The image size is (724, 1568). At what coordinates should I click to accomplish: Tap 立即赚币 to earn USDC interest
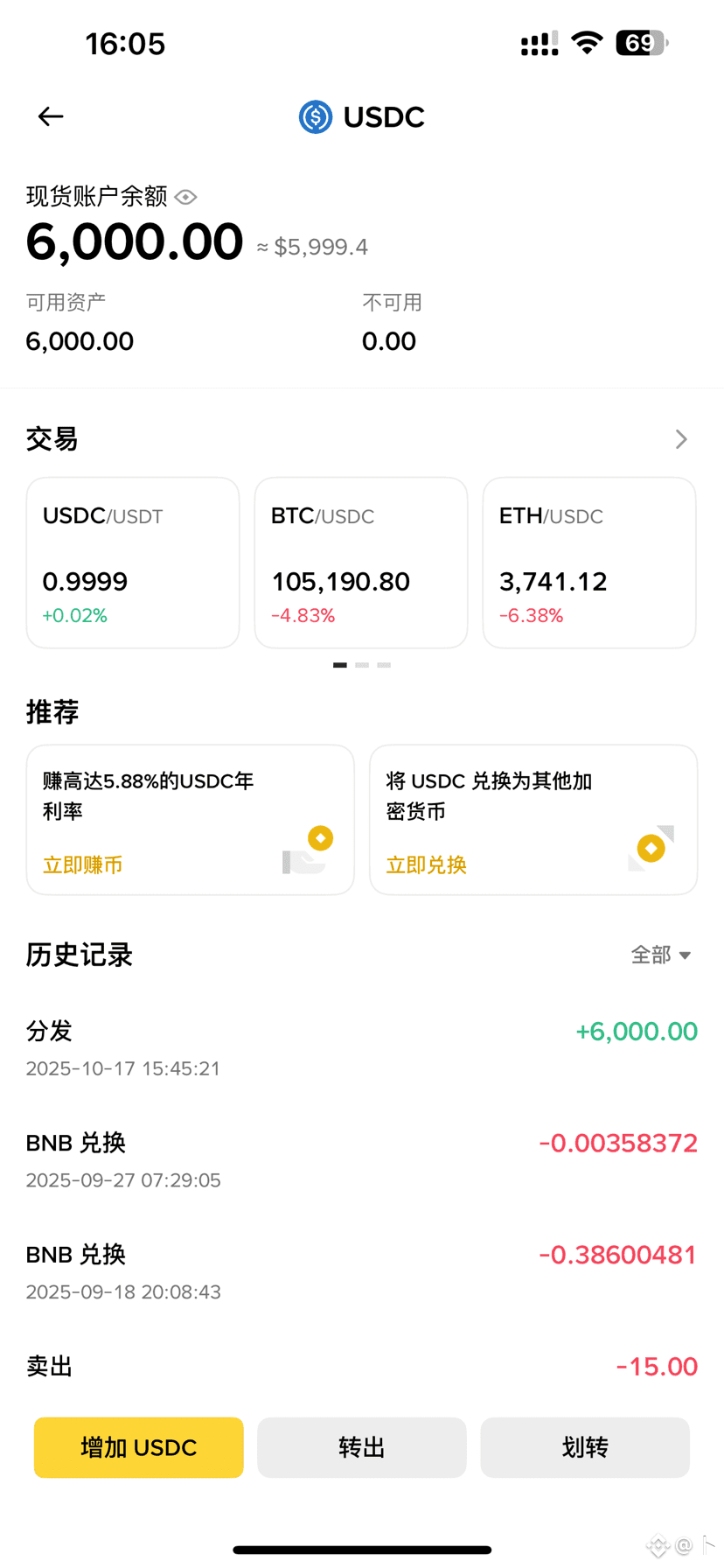click(83, 865)
